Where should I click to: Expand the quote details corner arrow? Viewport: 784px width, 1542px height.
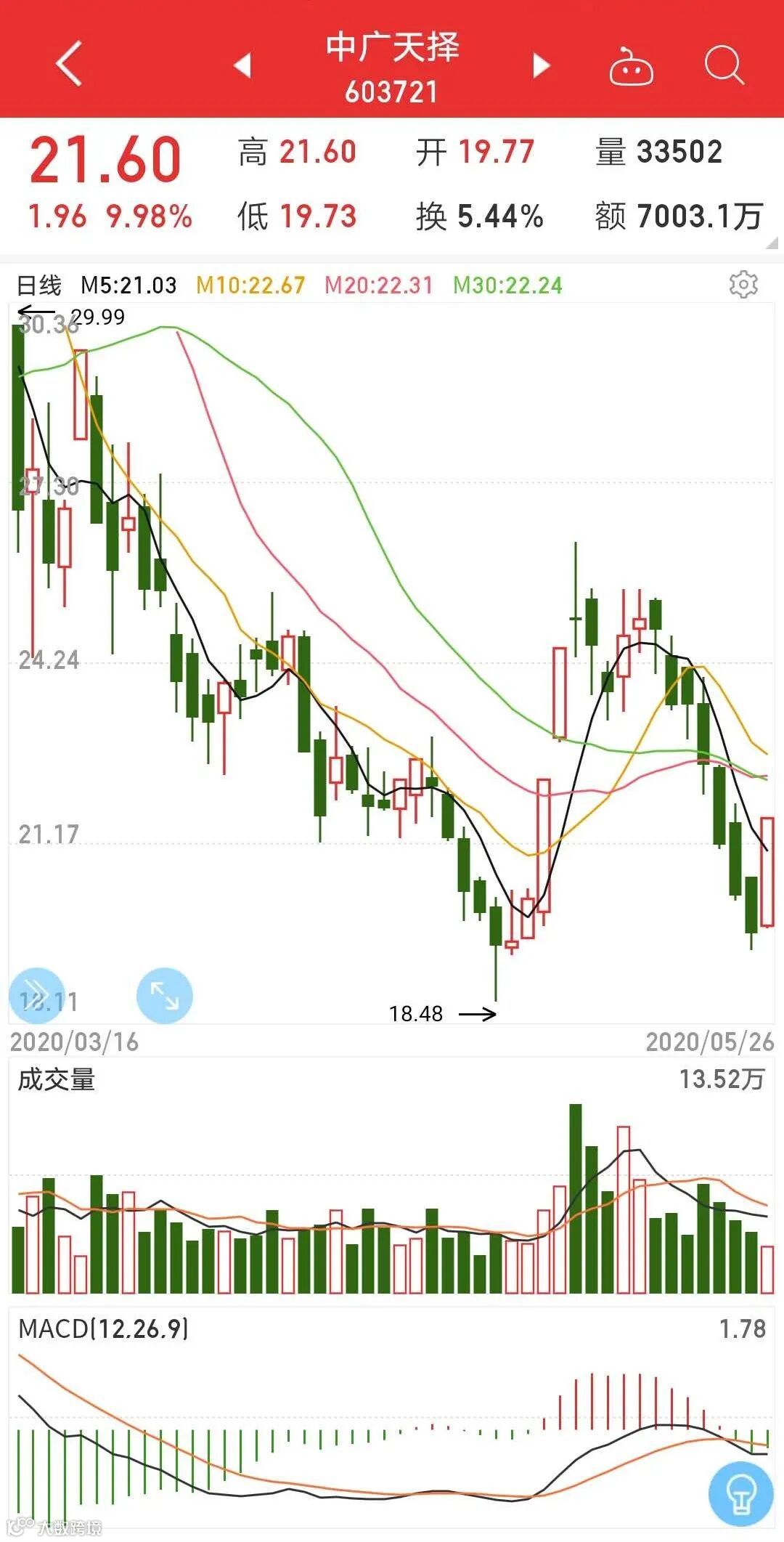tap(772, 244)
